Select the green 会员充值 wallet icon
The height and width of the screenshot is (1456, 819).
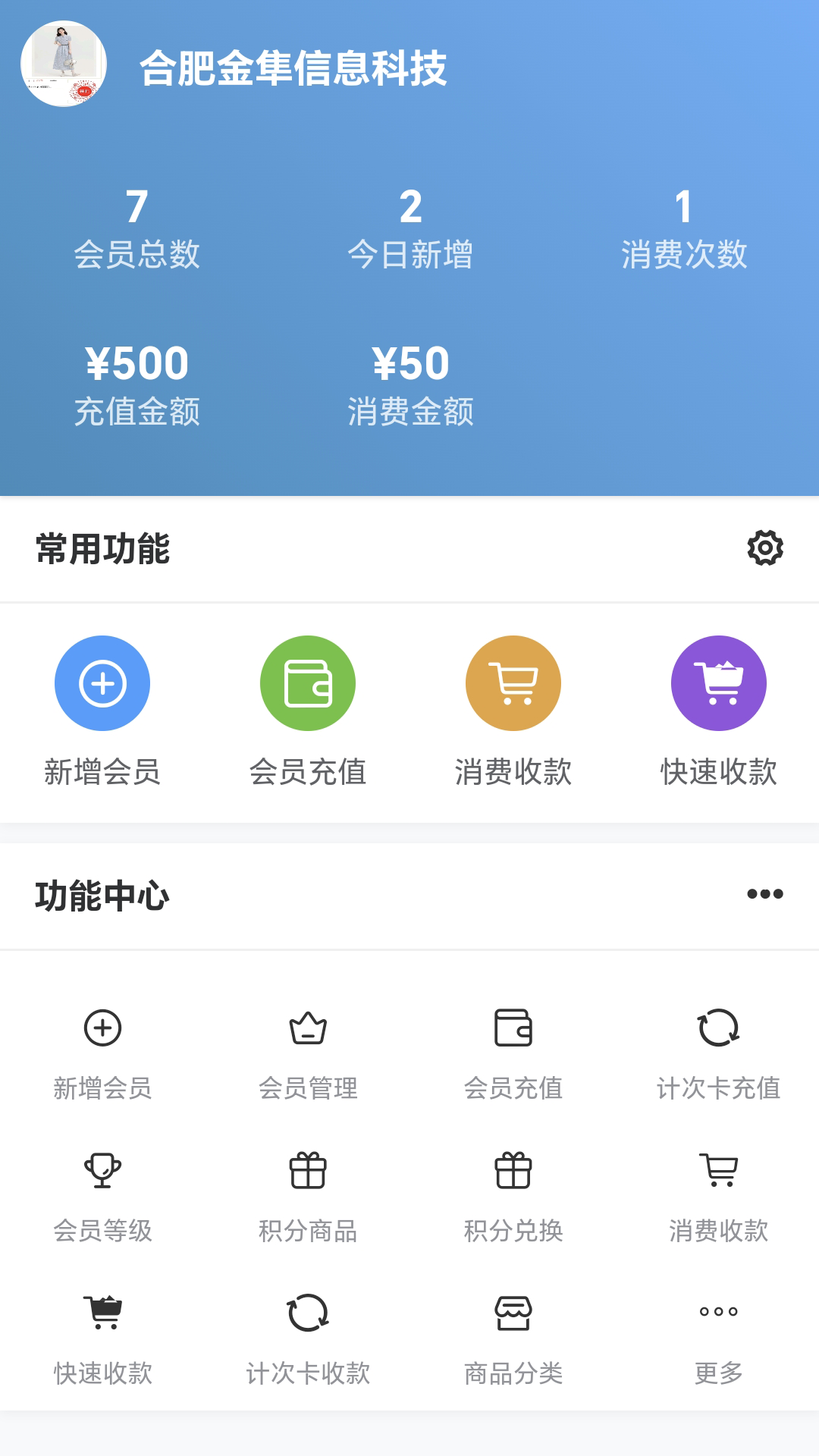click(307, 682)
